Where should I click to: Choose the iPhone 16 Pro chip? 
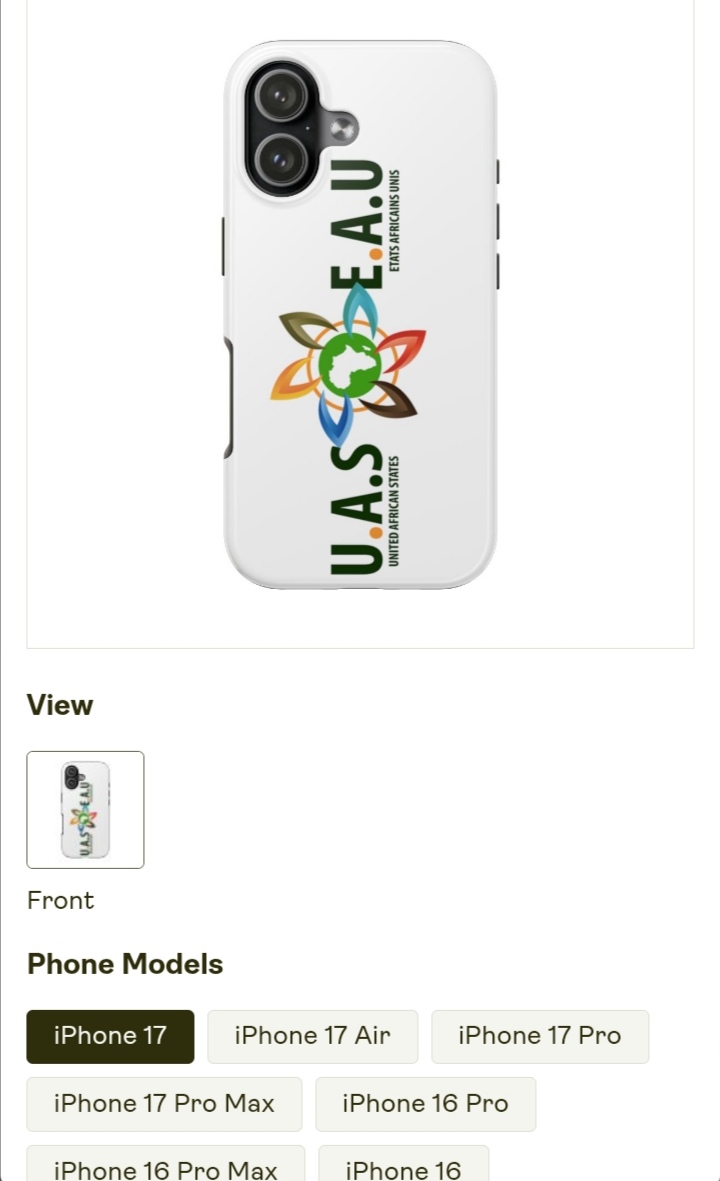pos(425,1104)
